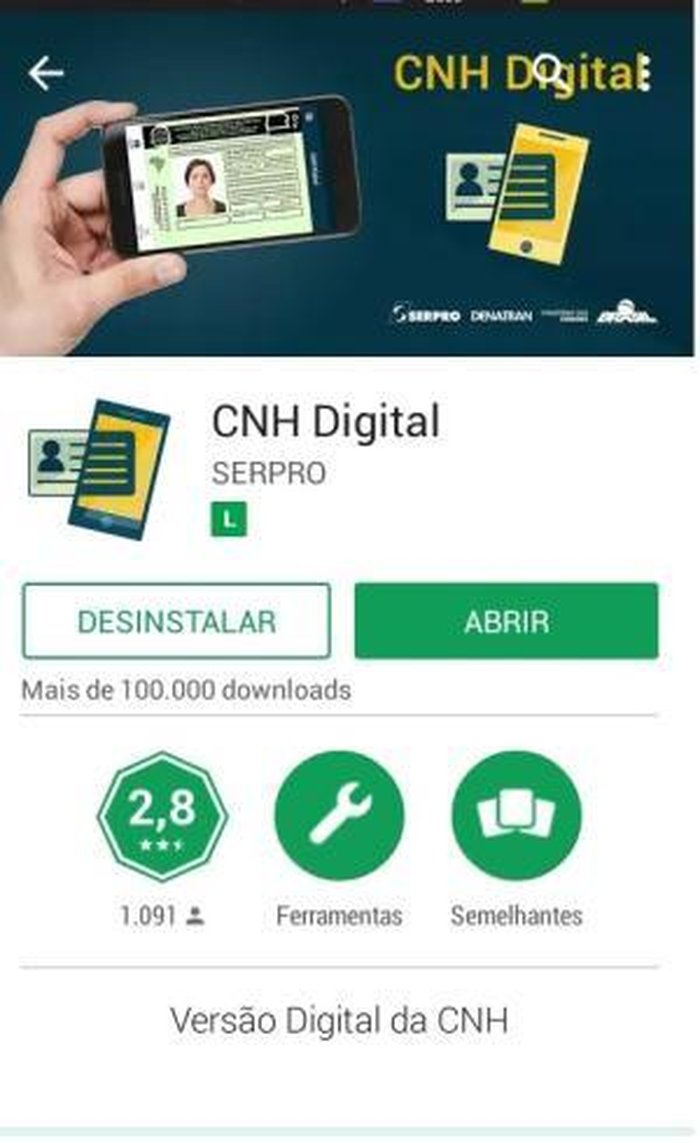Open the app with ABRIR
Image resolution: width=700 pixels, height=1143 pixels.
click(x=506, y=621)
